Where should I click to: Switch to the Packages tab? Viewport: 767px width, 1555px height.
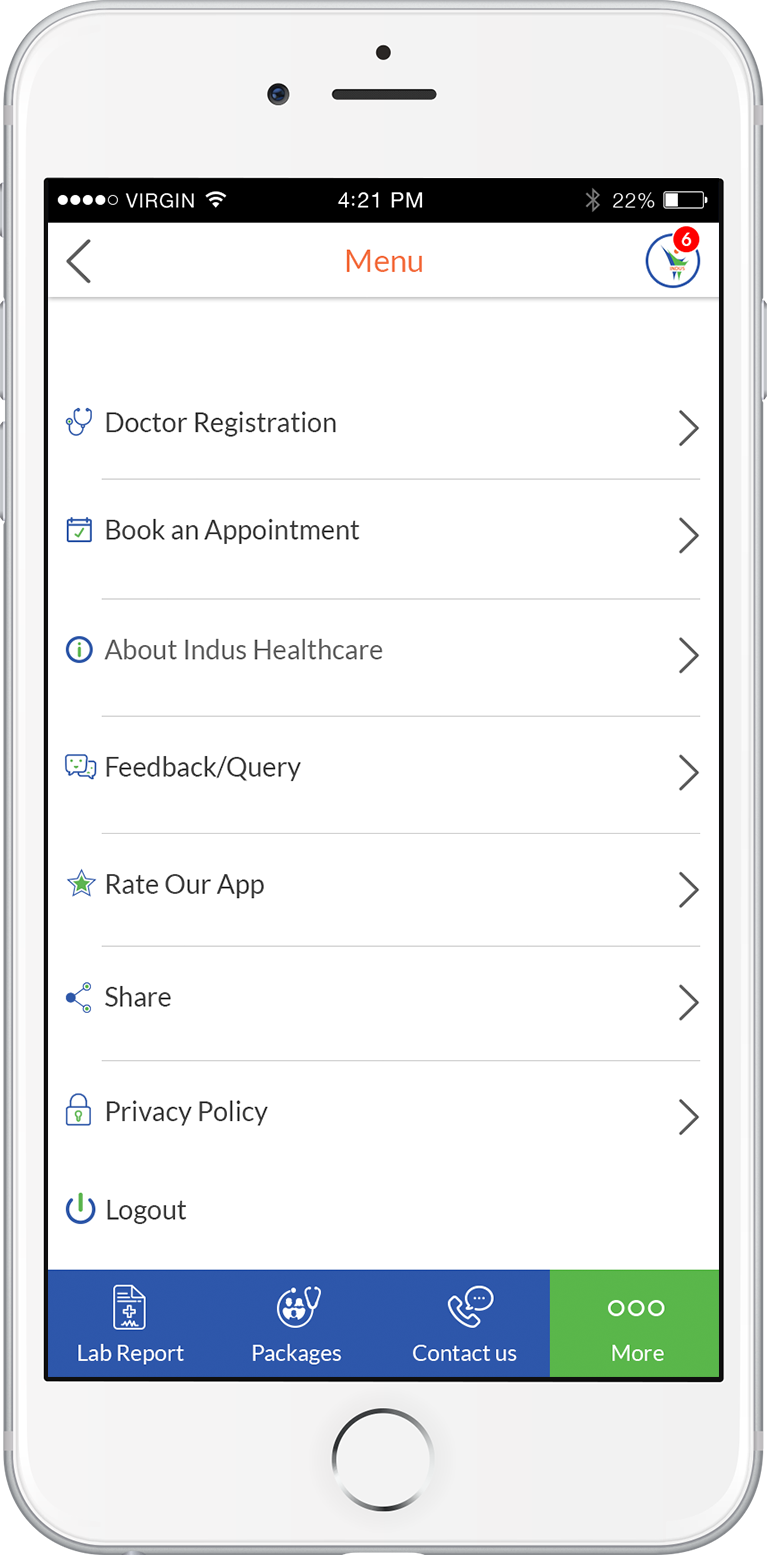(x=297, y=1324)
